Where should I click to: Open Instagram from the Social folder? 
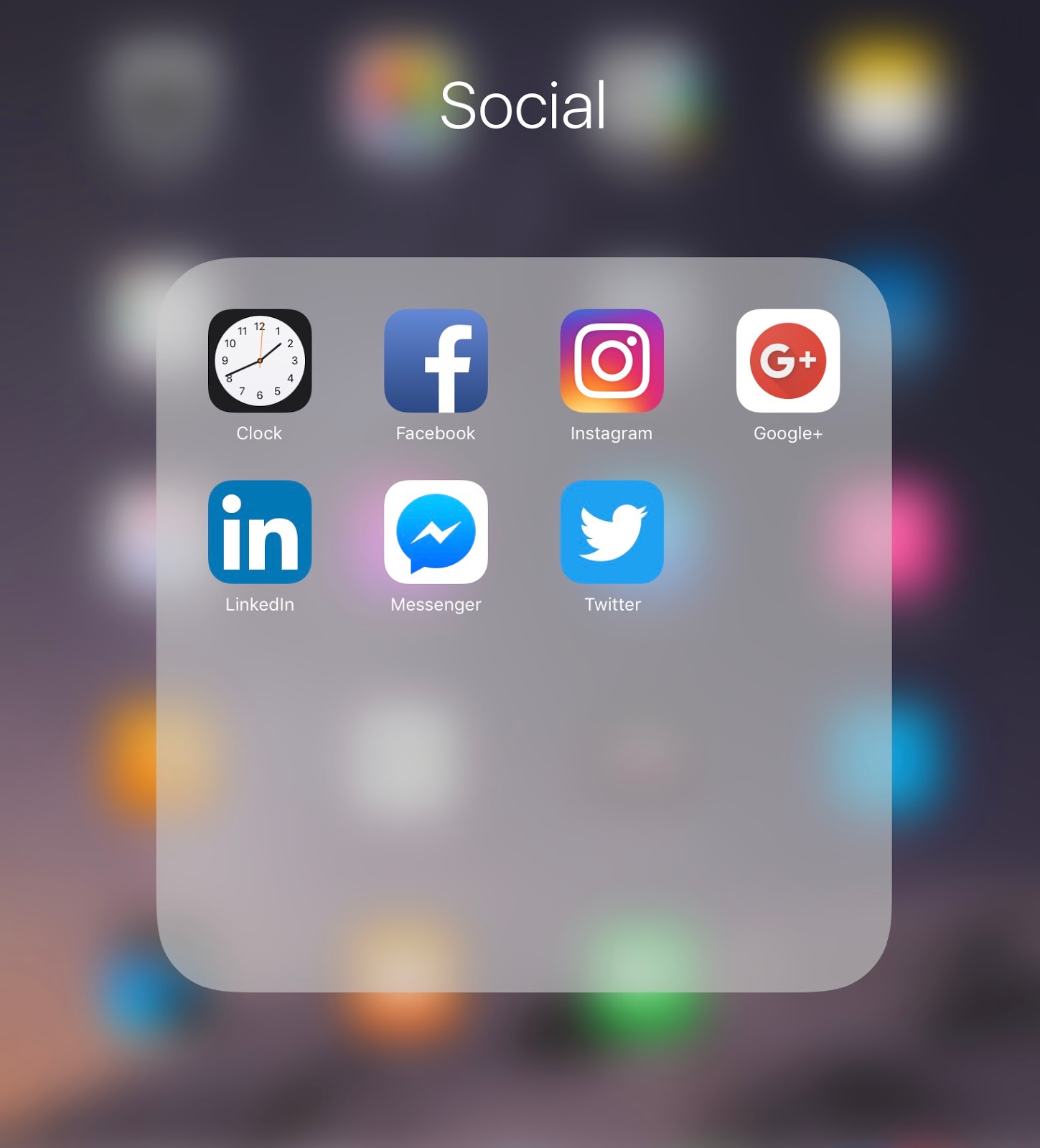pos(612,361)
